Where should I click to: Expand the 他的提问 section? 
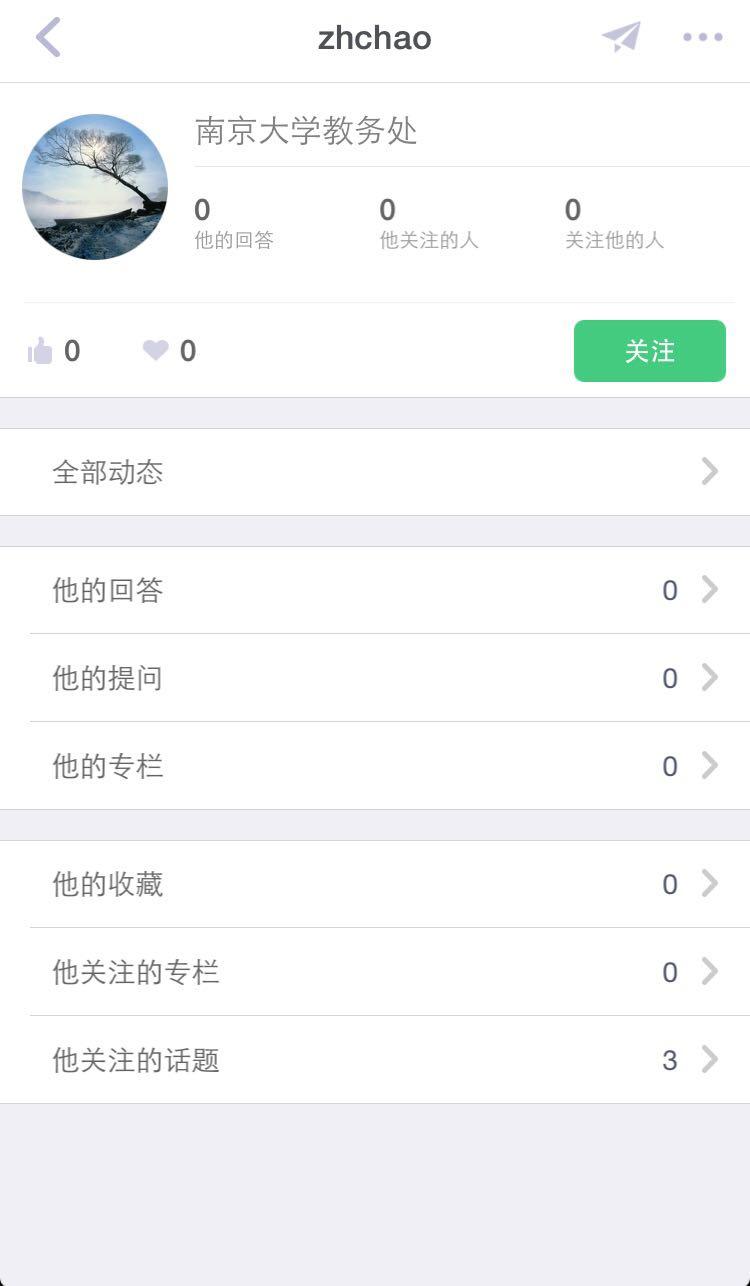click(x=375, y=678)
